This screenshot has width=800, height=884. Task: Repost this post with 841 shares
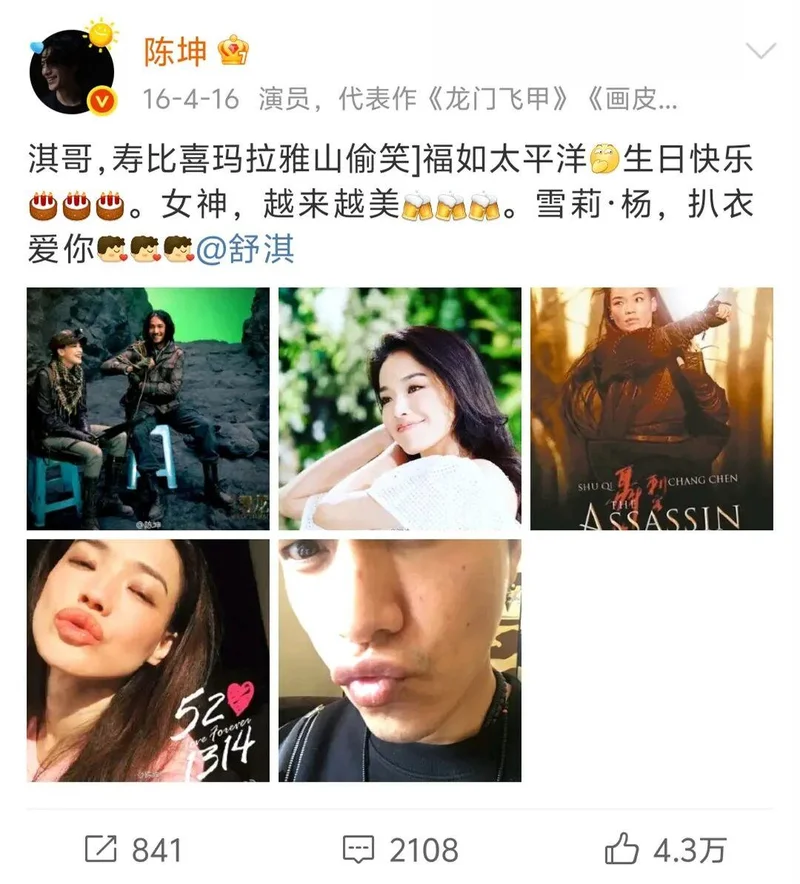click(133, 850)
